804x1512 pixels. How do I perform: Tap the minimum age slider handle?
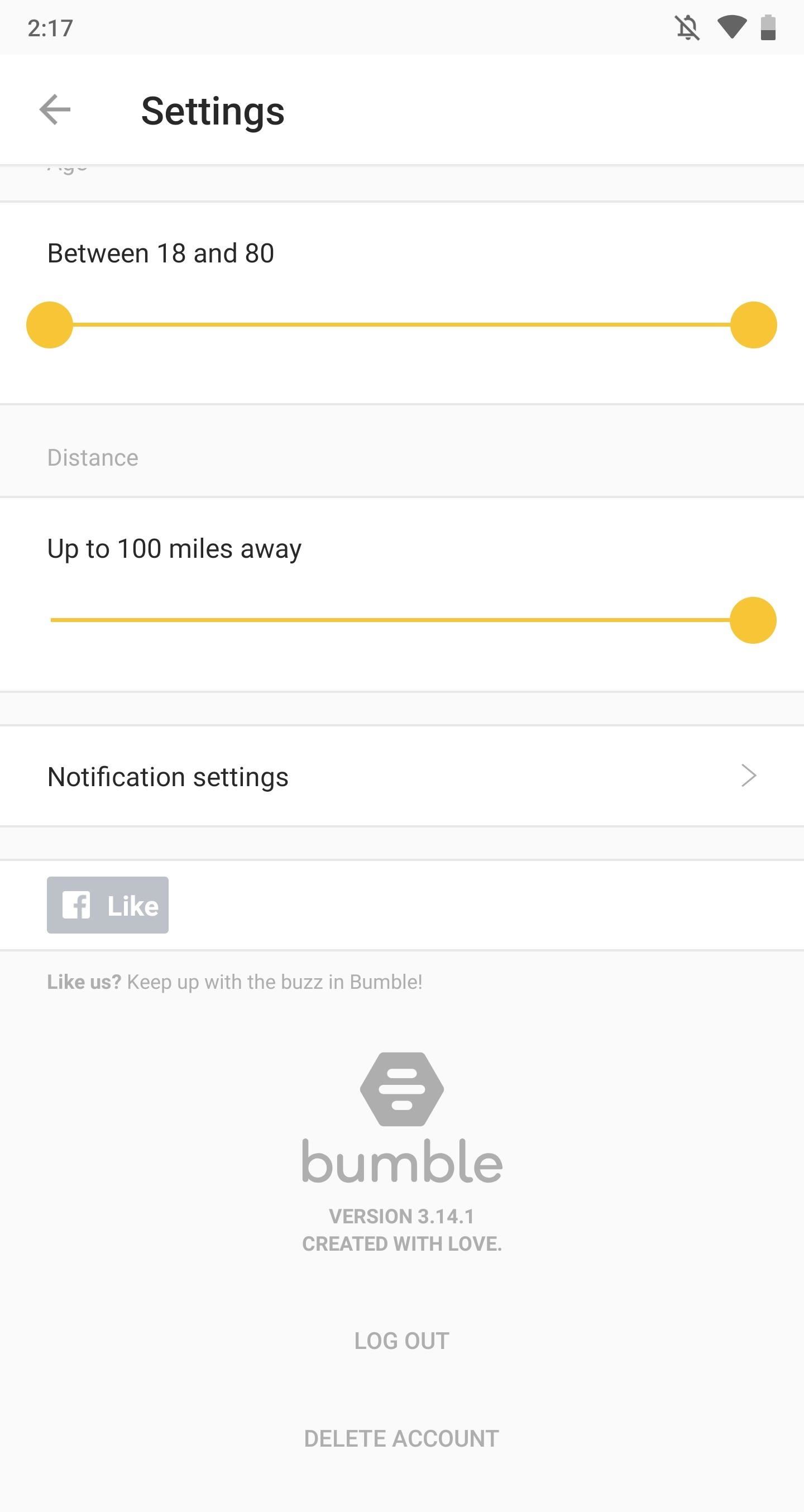(50, 325)
